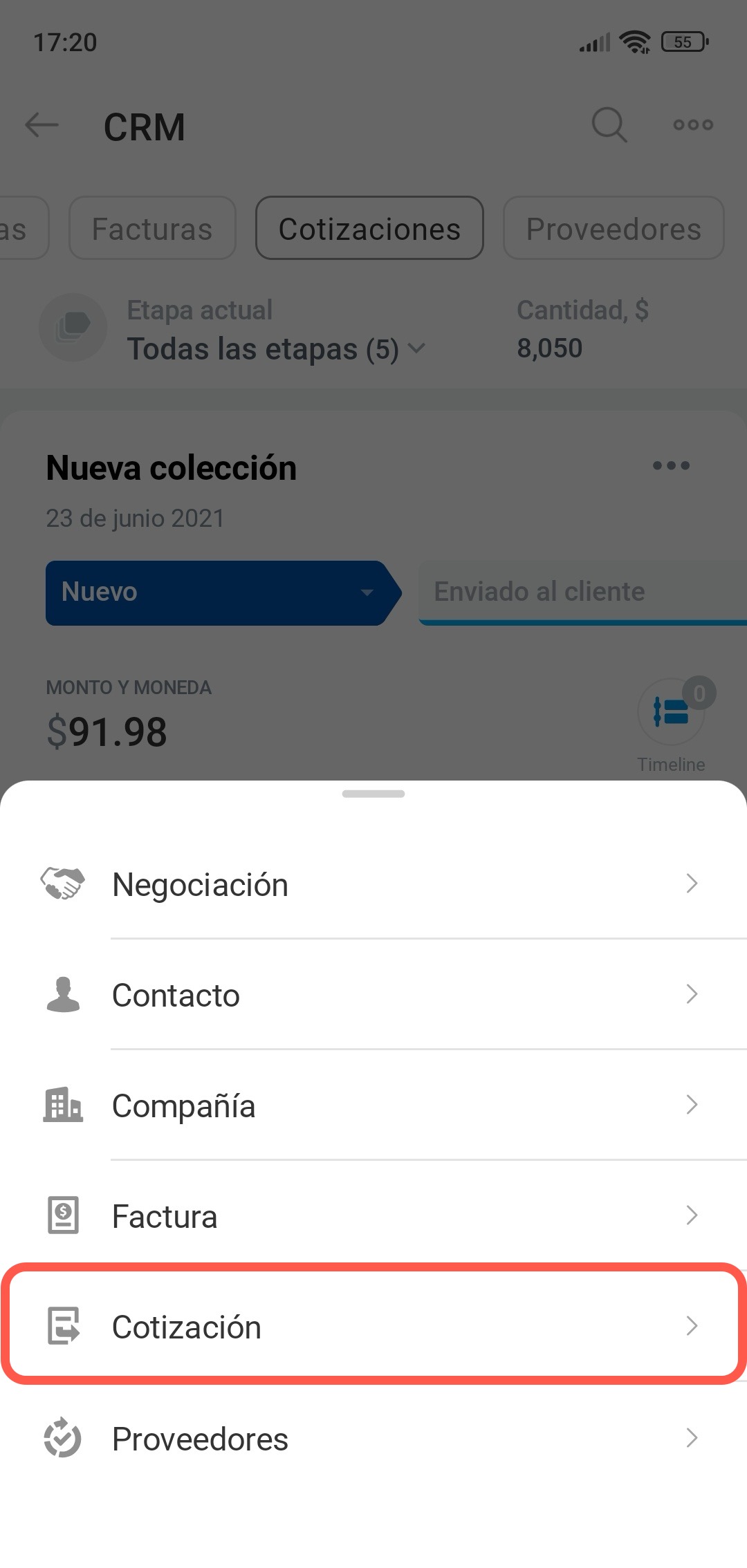747x1568 pixels.
Task: Tap the highlighted Cotización row
Action: (x=373, y=1326)
